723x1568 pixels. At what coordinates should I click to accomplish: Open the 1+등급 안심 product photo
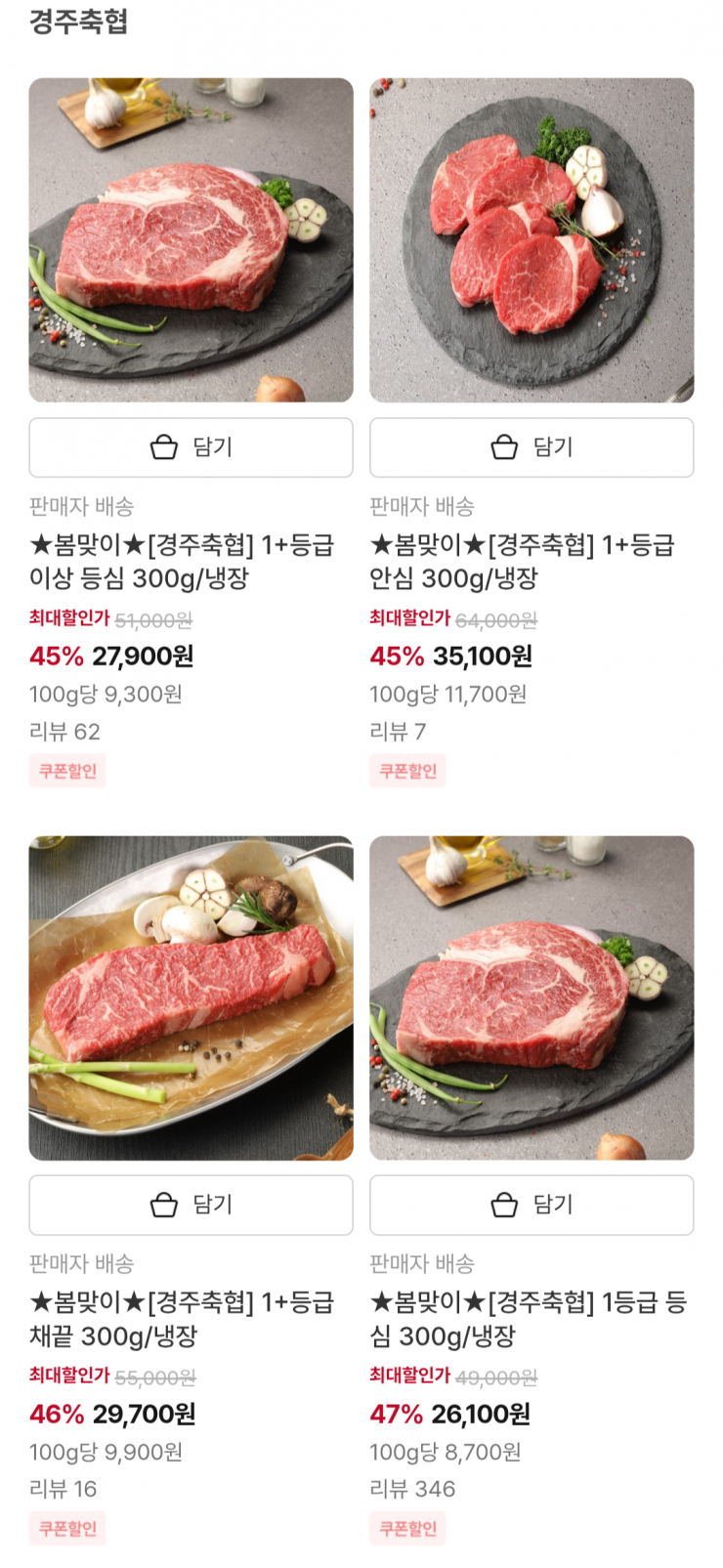[532, 240]
